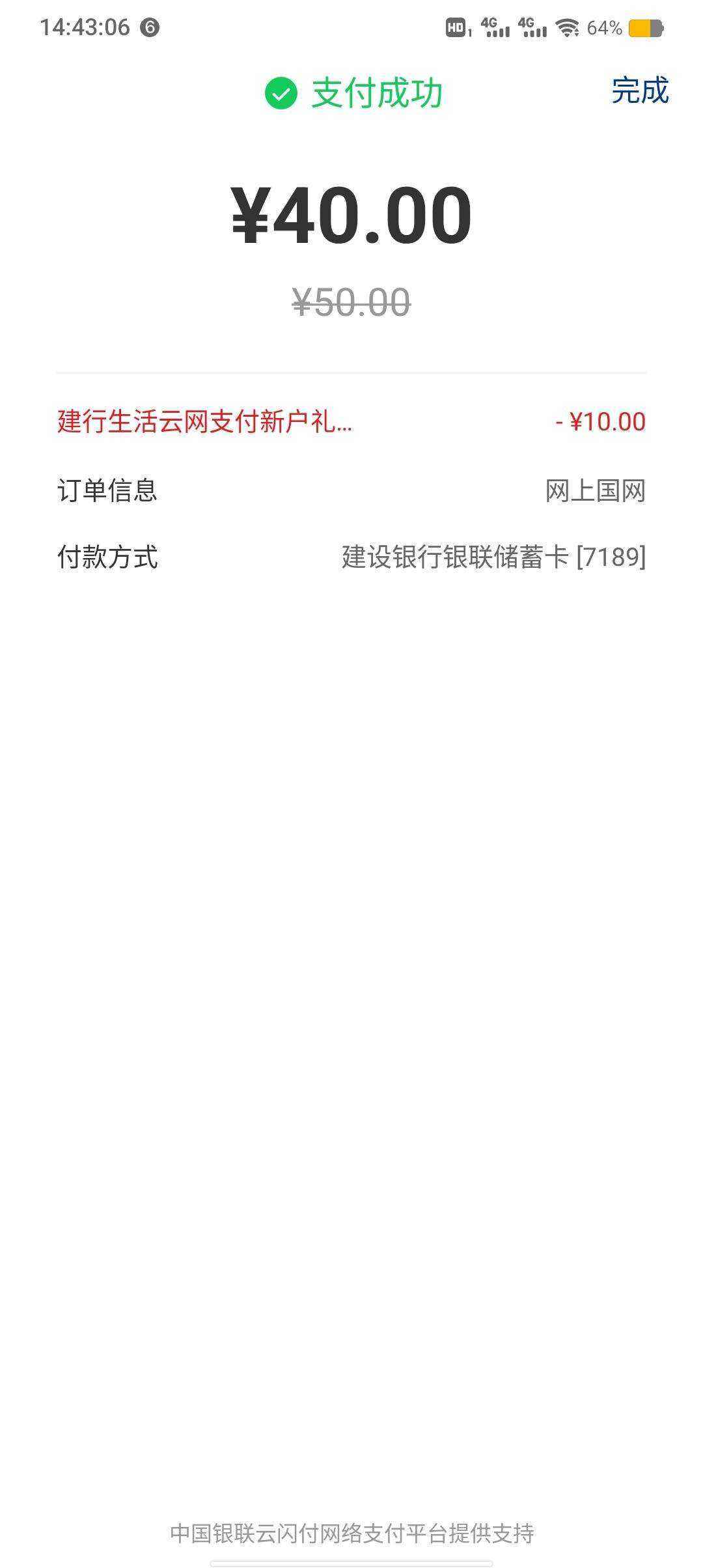Open the 建行生活云网支付新户礼 discount detail
The image size is (703, 1568).
coord(203,423)
